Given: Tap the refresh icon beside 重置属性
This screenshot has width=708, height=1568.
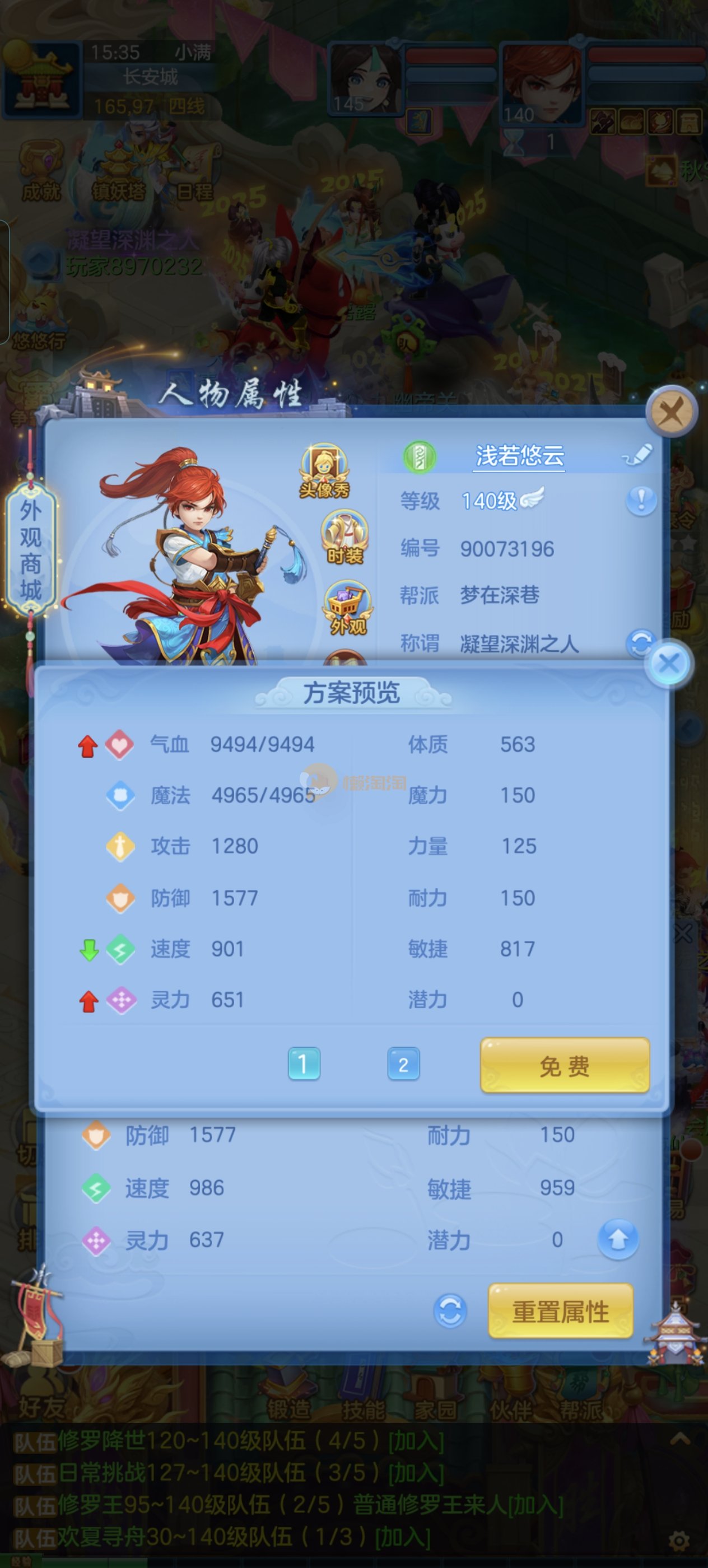Looking at the screenshot, I should [450, 1311].
